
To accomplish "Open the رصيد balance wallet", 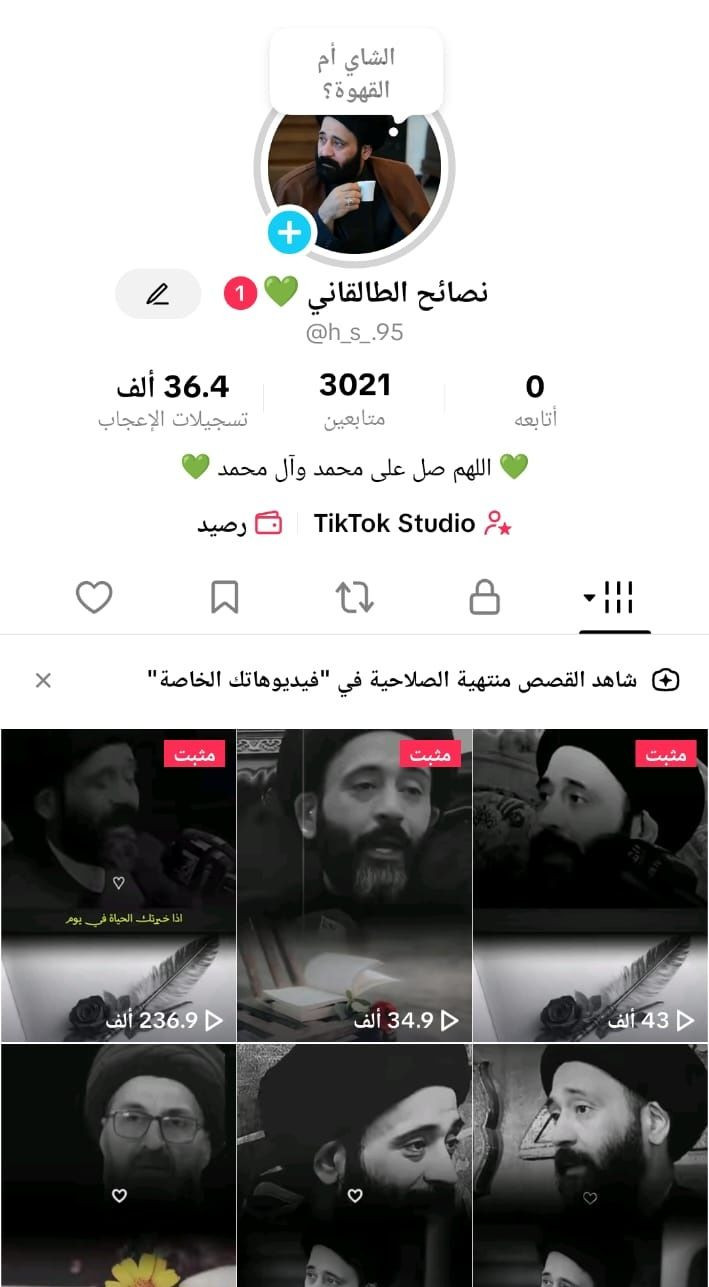I will (x=239, y=524).
